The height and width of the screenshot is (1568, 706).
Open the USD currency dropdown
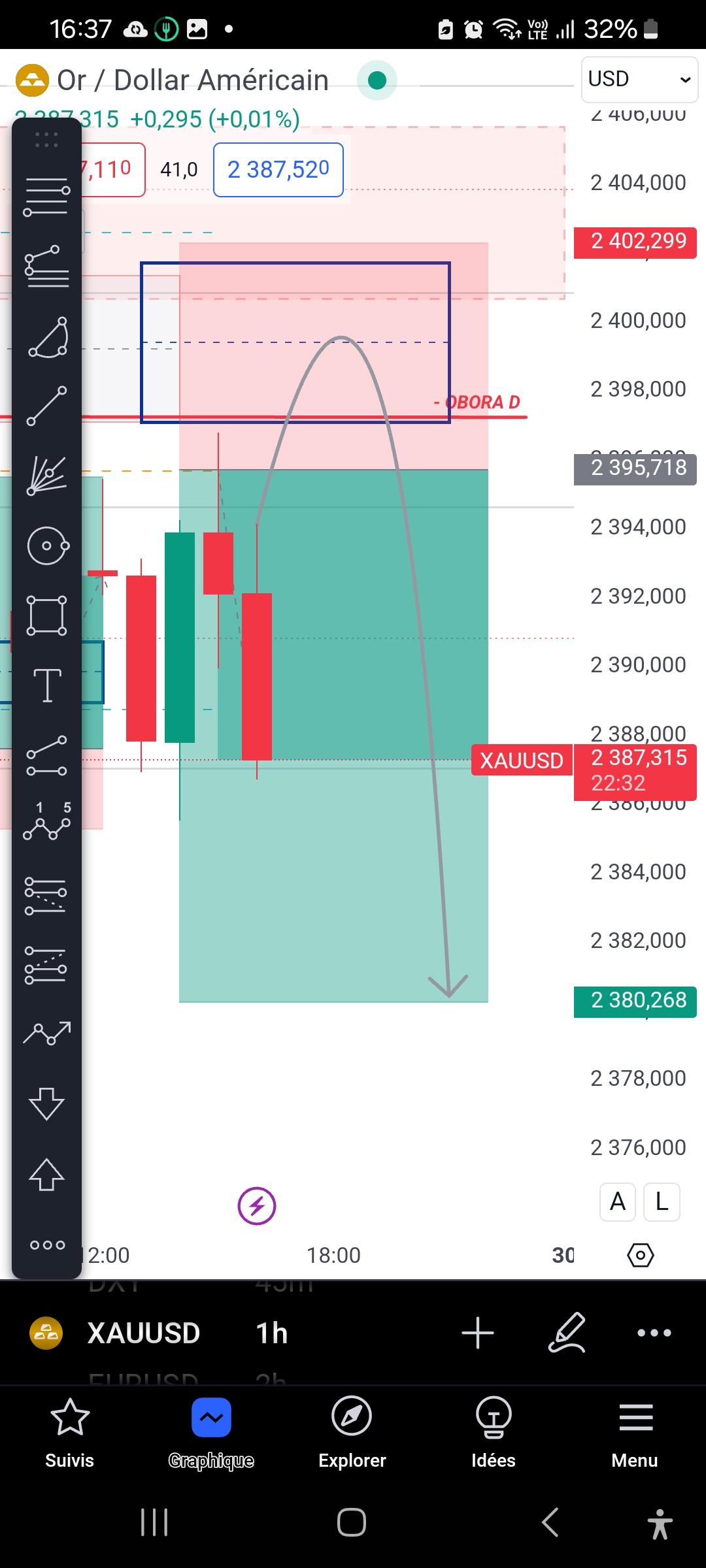639,79
